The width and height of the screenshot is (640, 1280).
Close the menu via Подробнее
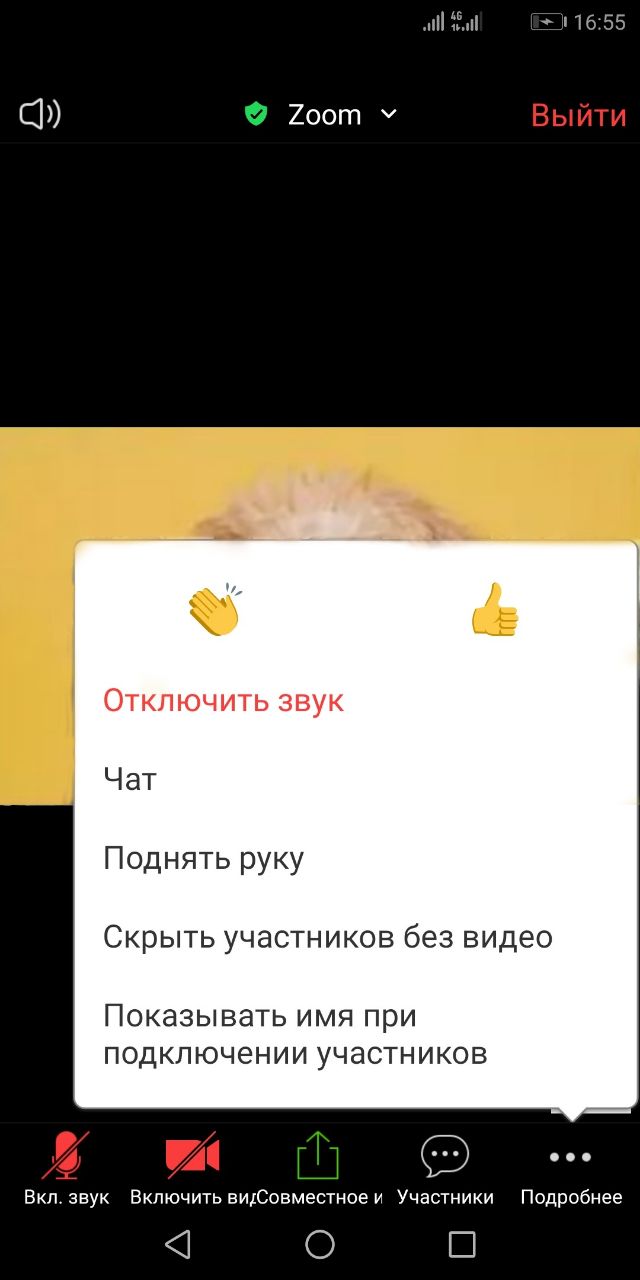click(x=571, y=1168)
